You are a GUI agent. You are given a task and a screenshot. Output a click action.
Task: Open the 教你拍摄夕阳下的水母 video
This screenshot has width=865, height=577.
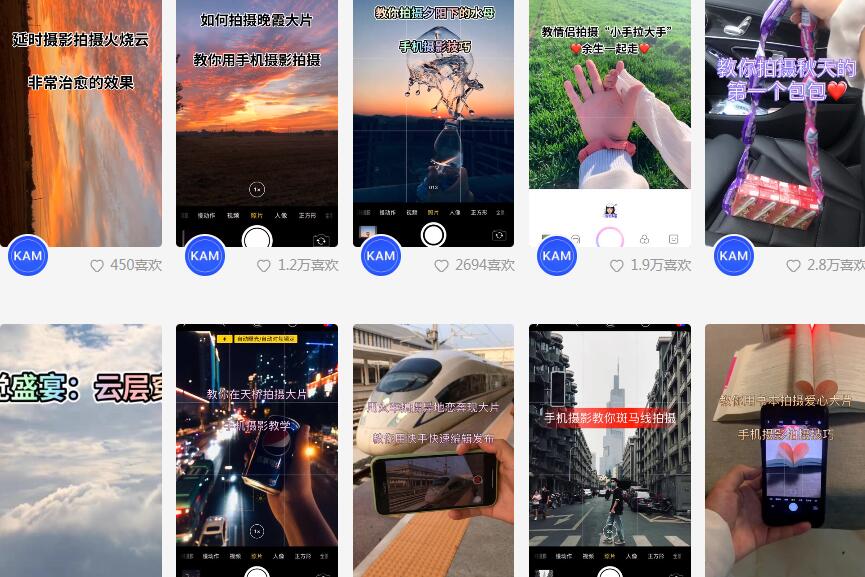click(433, 120)
